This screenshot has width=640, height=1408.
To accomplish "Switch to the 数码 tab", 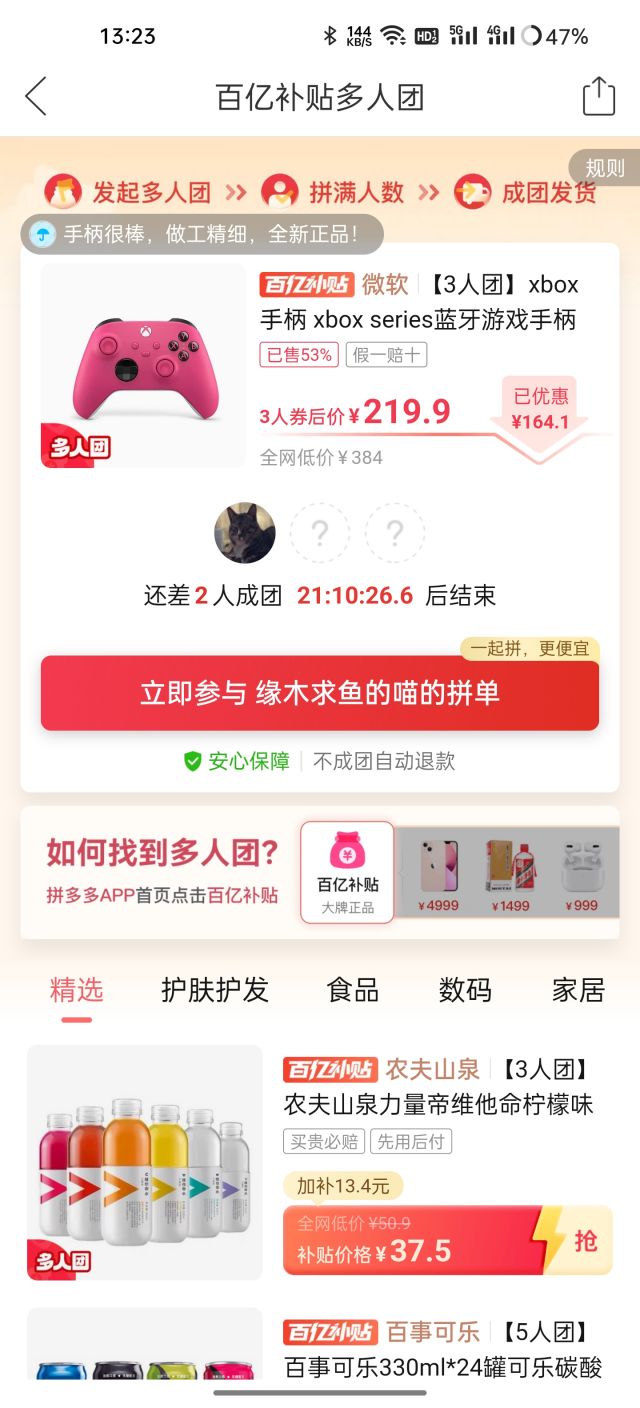I will [465, 990].
